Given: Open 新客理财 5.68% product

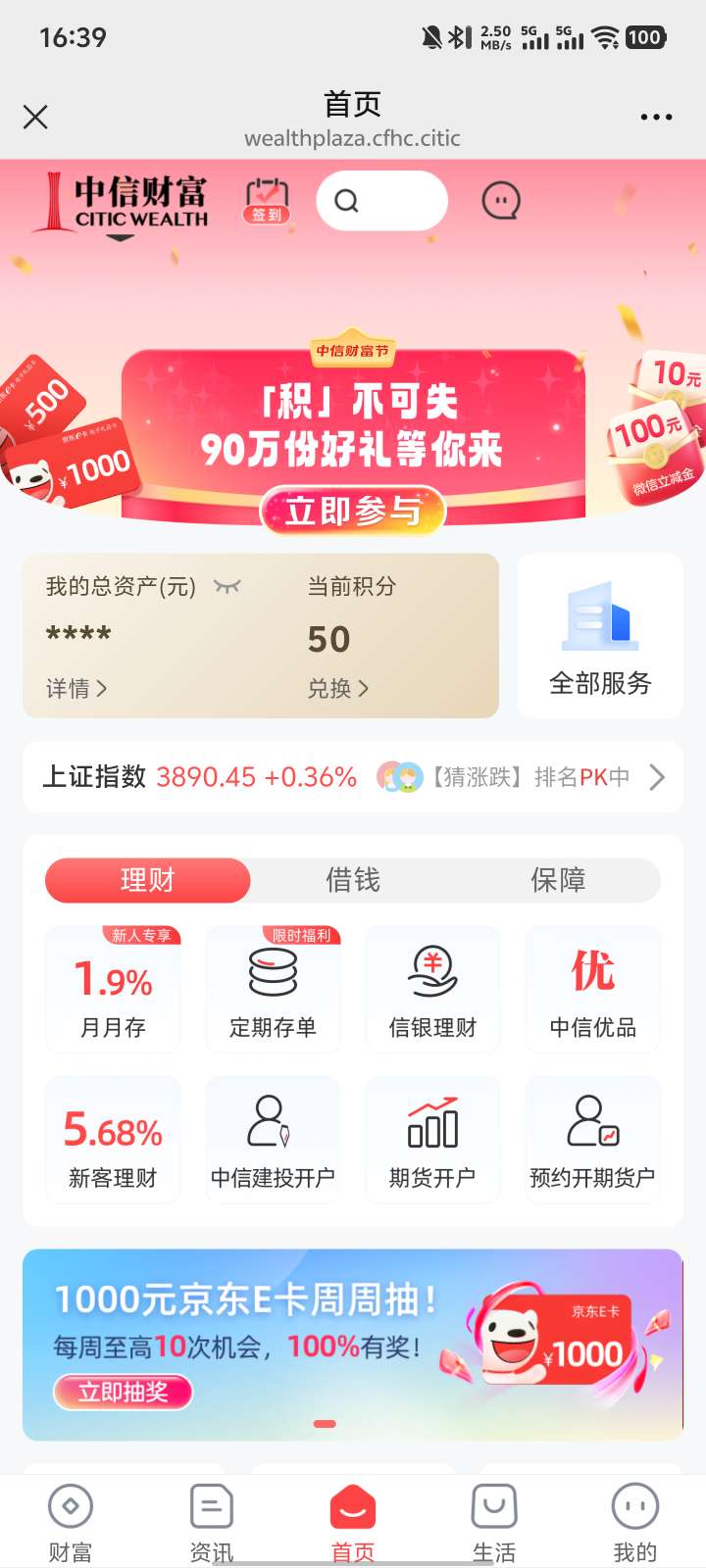Looking at the screenshot, I should [113, 1141].
